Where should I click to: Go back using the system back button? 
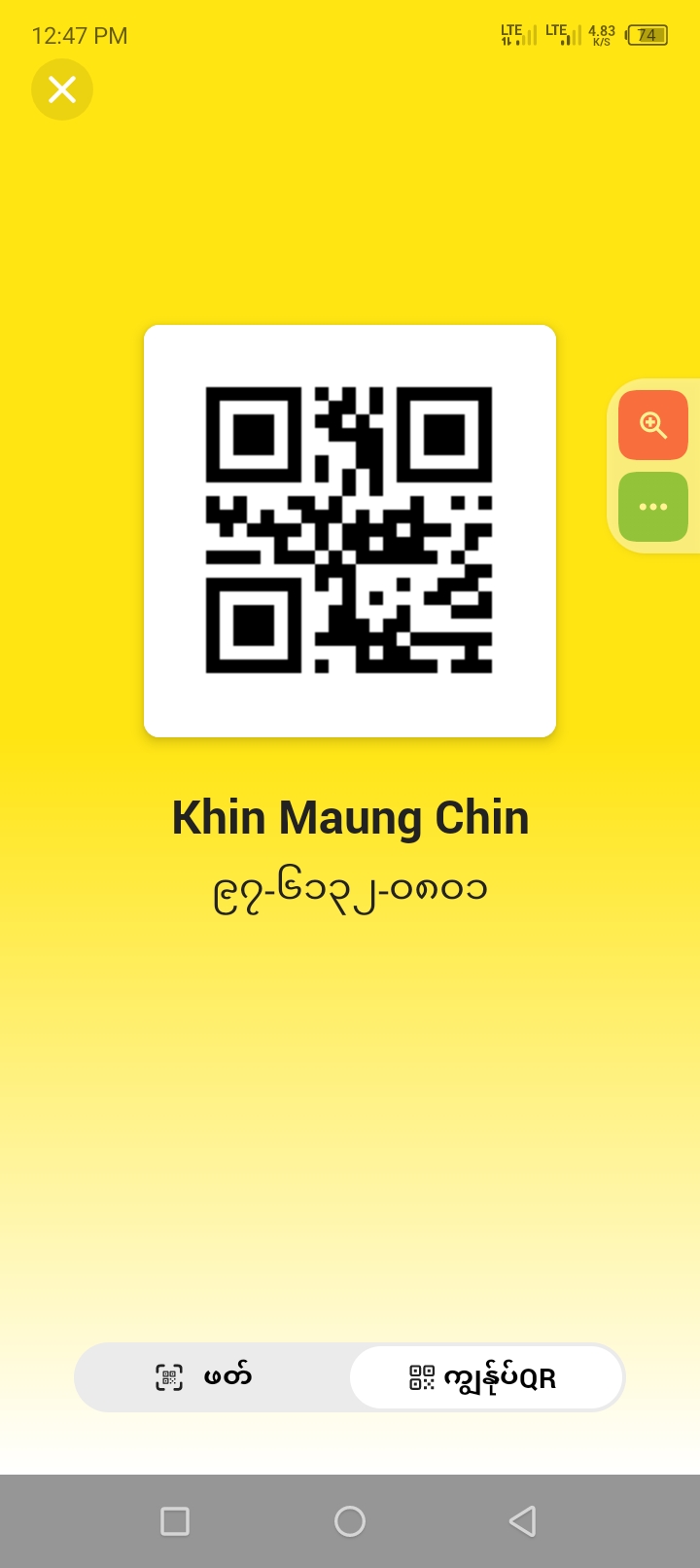(523, 1520)
